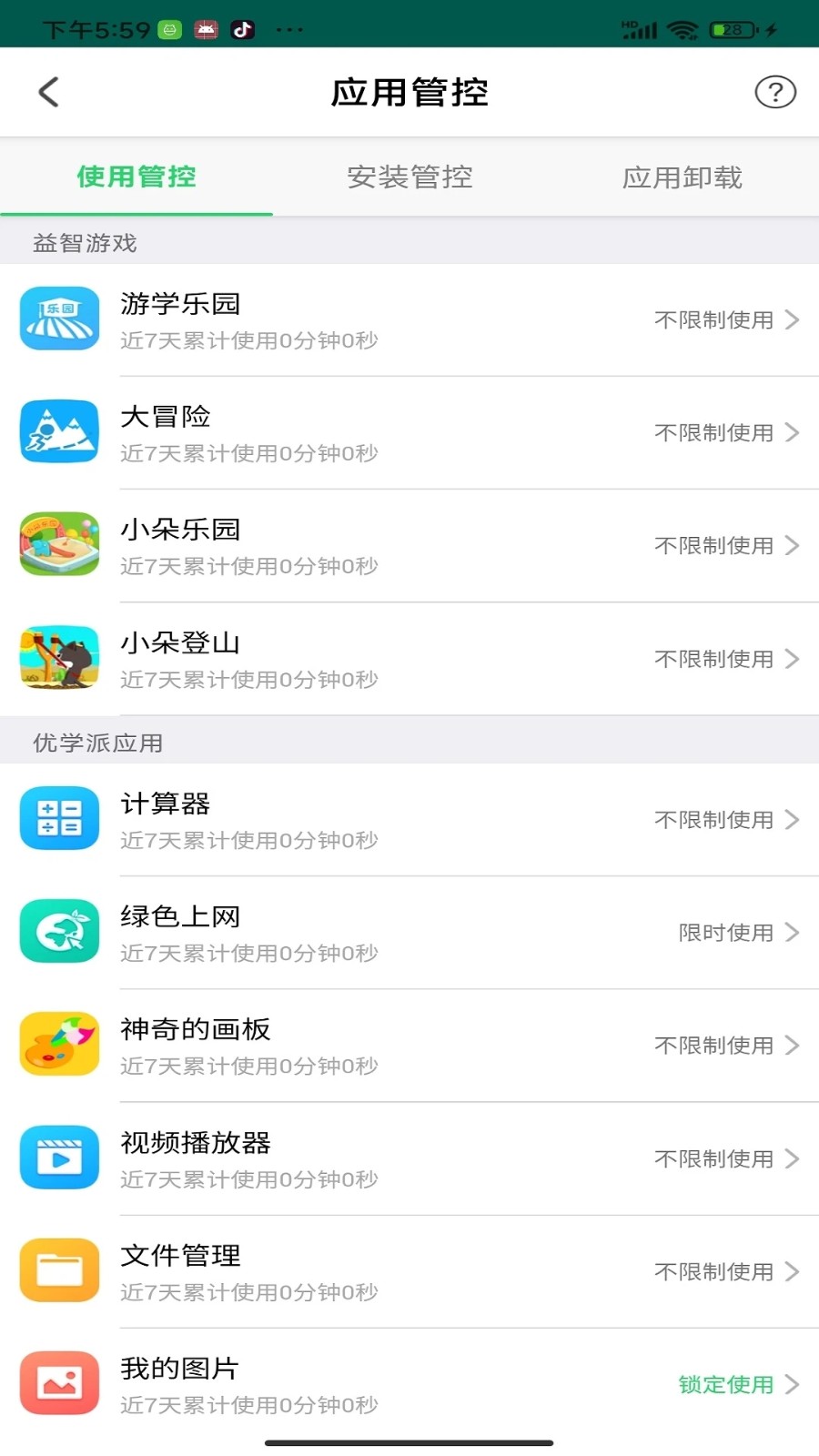The width and height of the screenshot is (819, 1456).
Task: Switch to the 应用卸载 tab
Action: pos(682,177)
